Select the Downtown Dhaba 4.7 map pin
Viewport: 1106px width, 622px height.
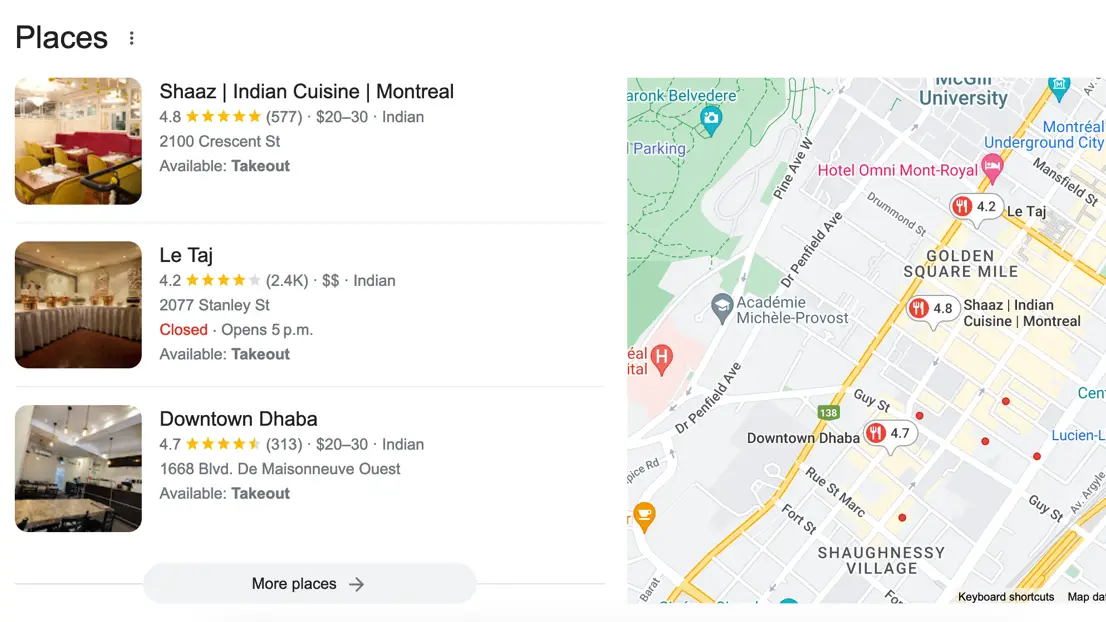point(889,433)
